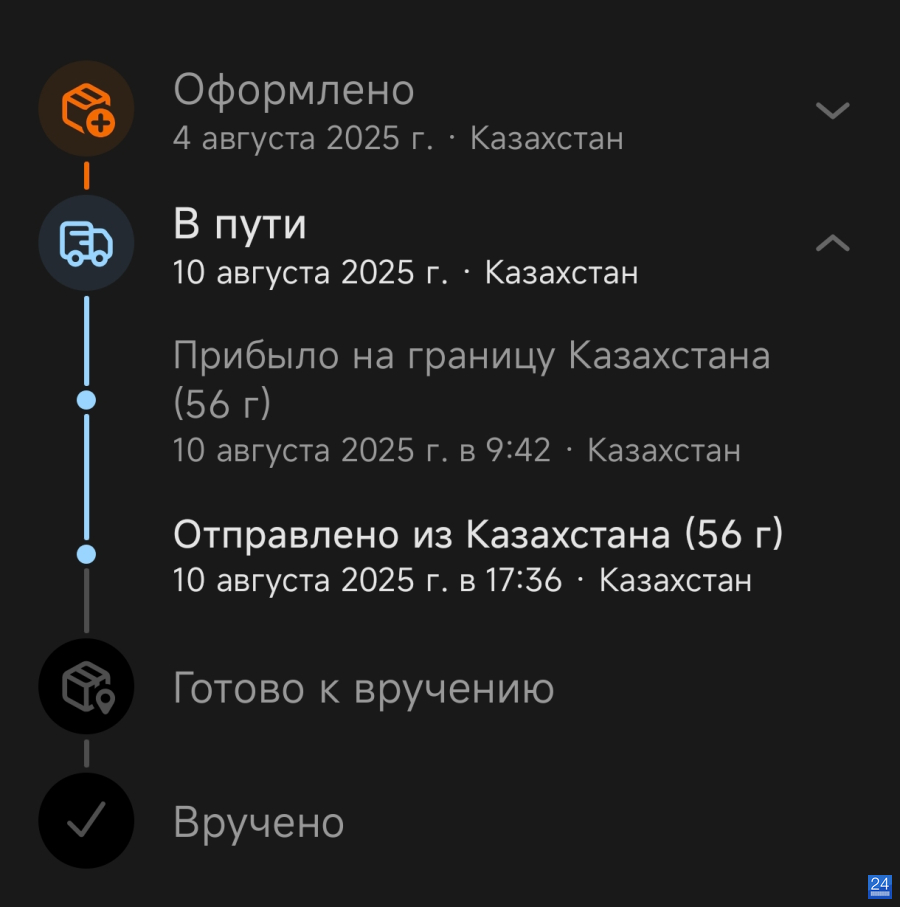Collapse the В пути tracking details
Image resolution: width=900 pixels, height=907 pixels.
pyautogui.click(x=832, y=243)
